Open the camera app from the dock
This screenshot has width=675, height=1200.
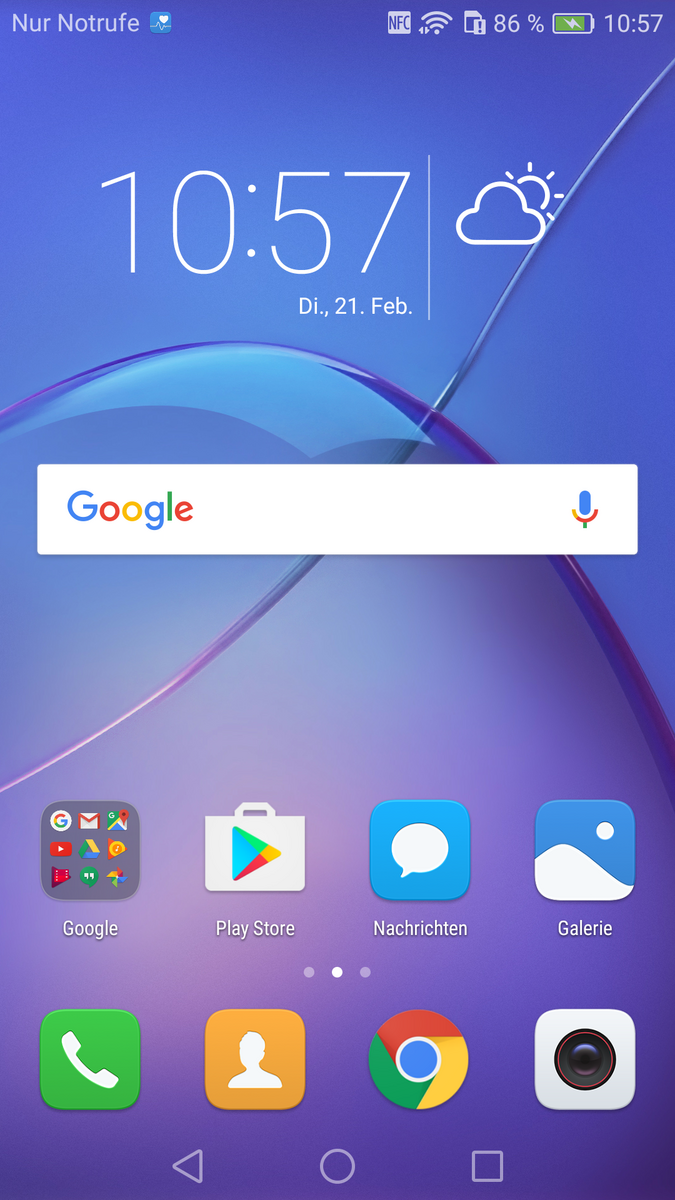[585, 1059]
